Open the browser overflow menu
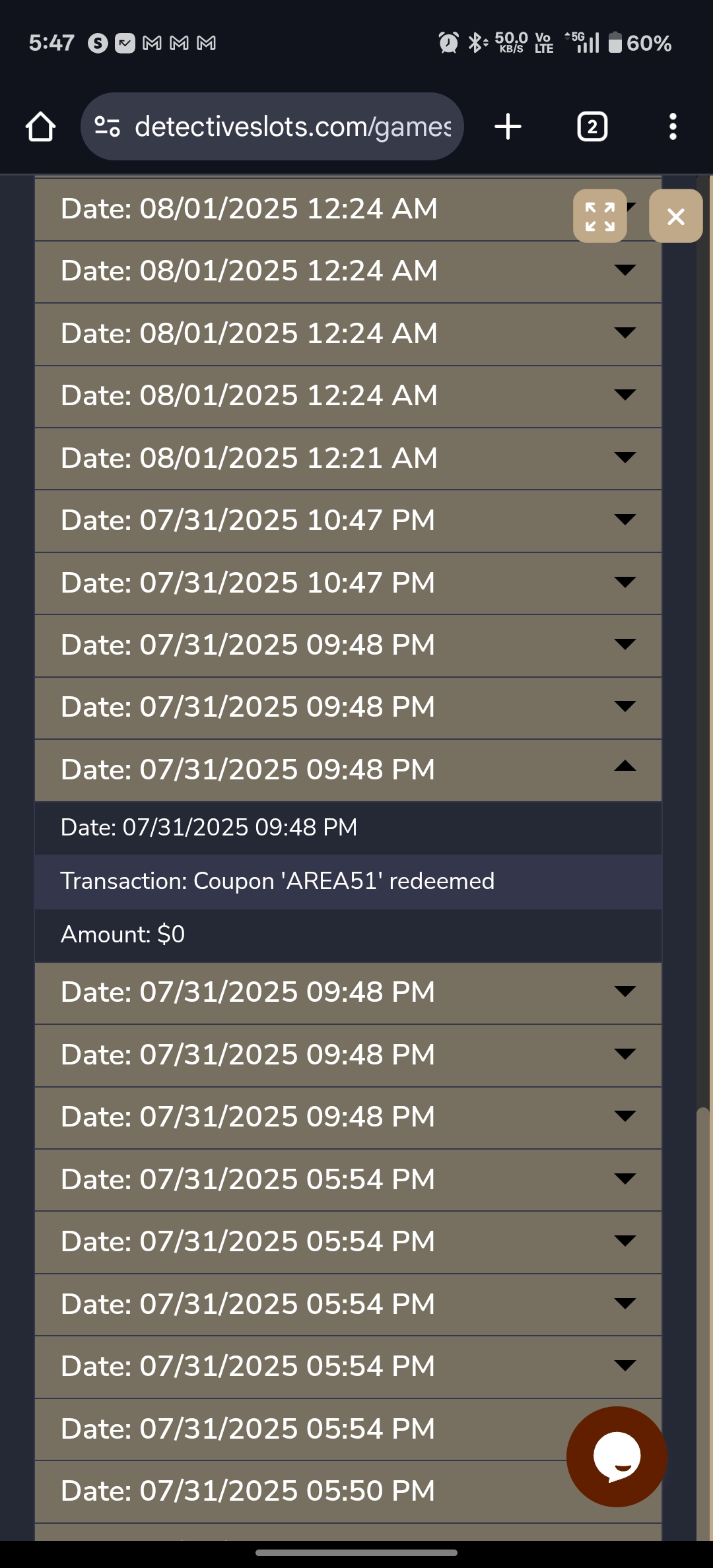The image size is (713, 1568). coord(672,127)
